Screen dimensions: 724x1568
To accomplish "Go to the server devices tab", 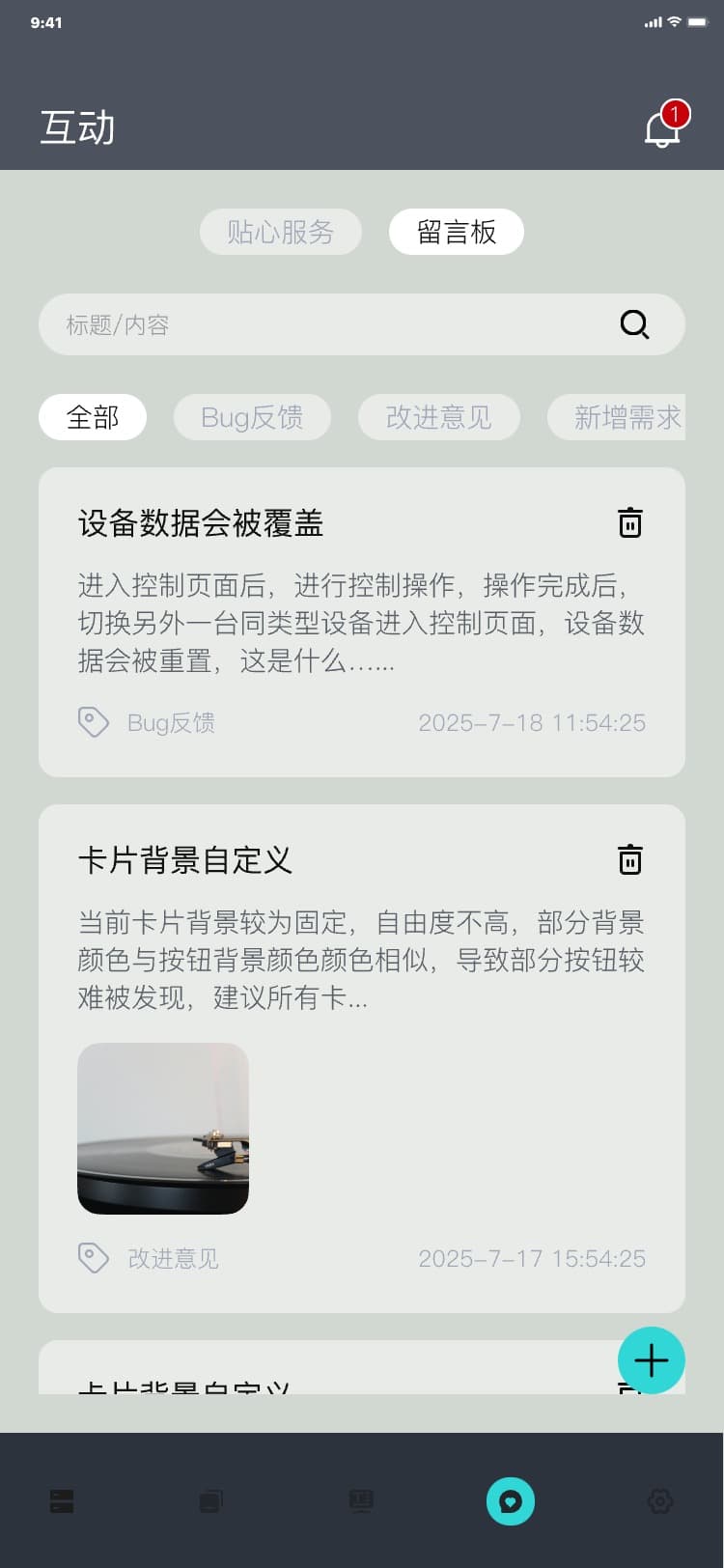I will click(x=62, y=1501).
